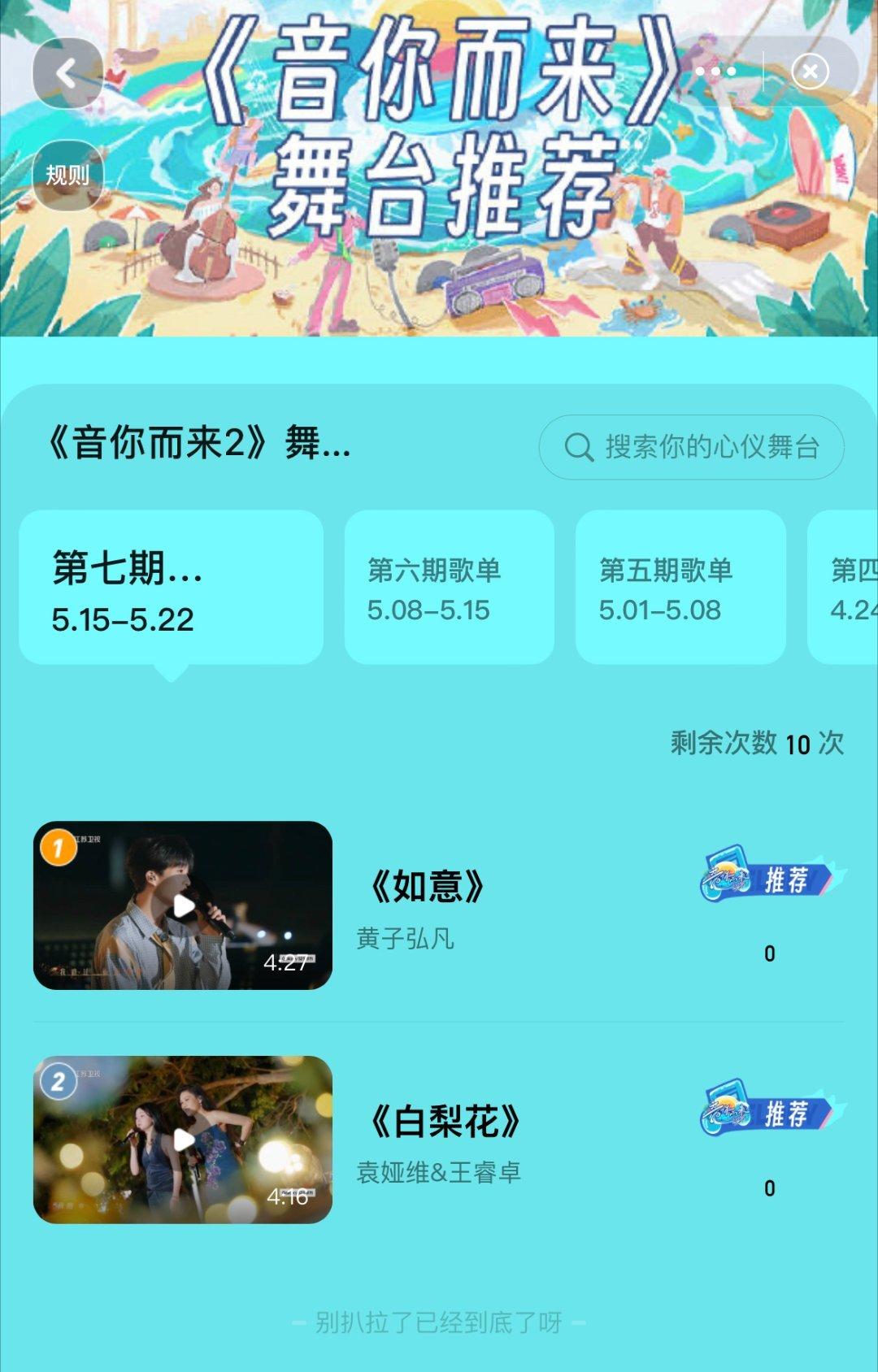Play the 《白梨花》 video thumbnail
The image size is (878, 1372).
tap(183, 1140)
